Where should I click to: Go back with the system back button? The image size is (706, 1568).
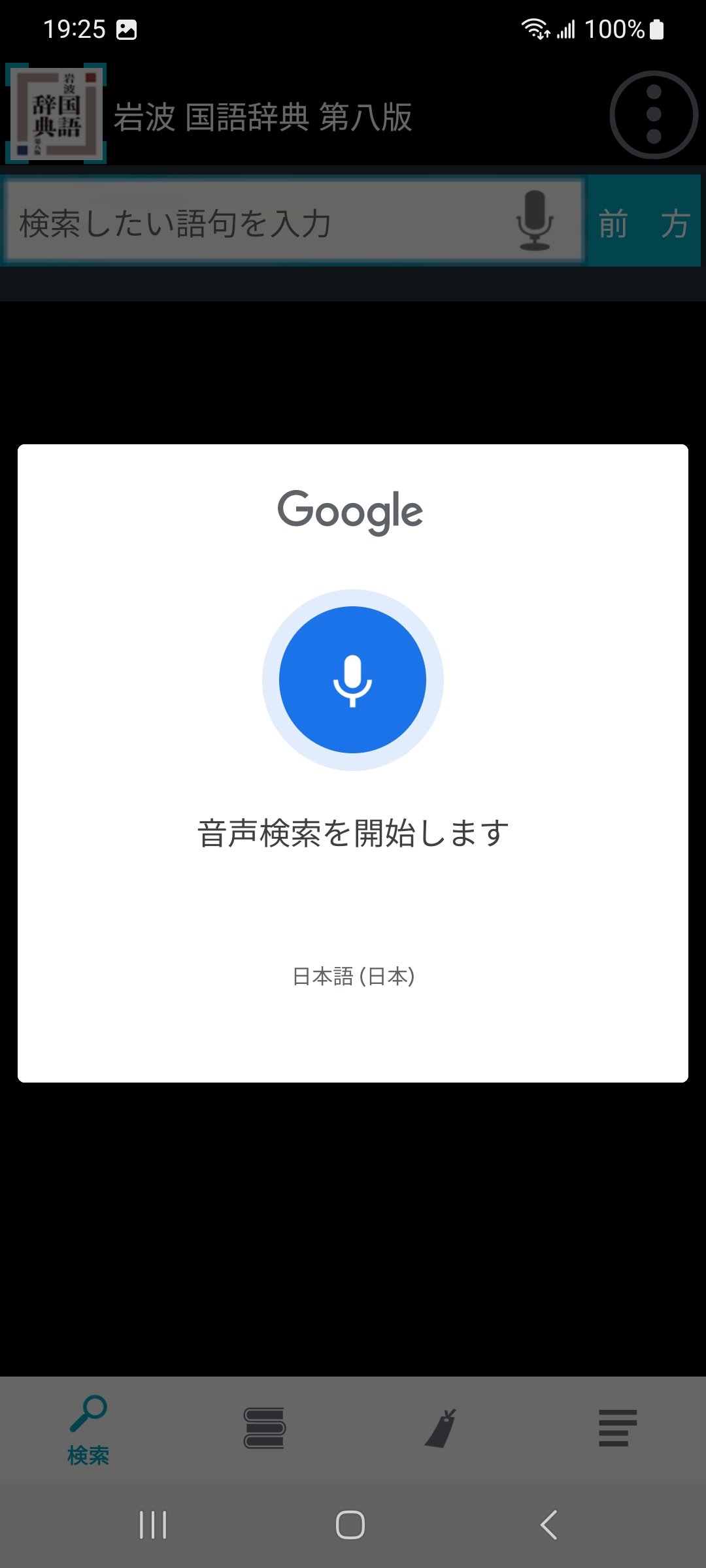549,1525
